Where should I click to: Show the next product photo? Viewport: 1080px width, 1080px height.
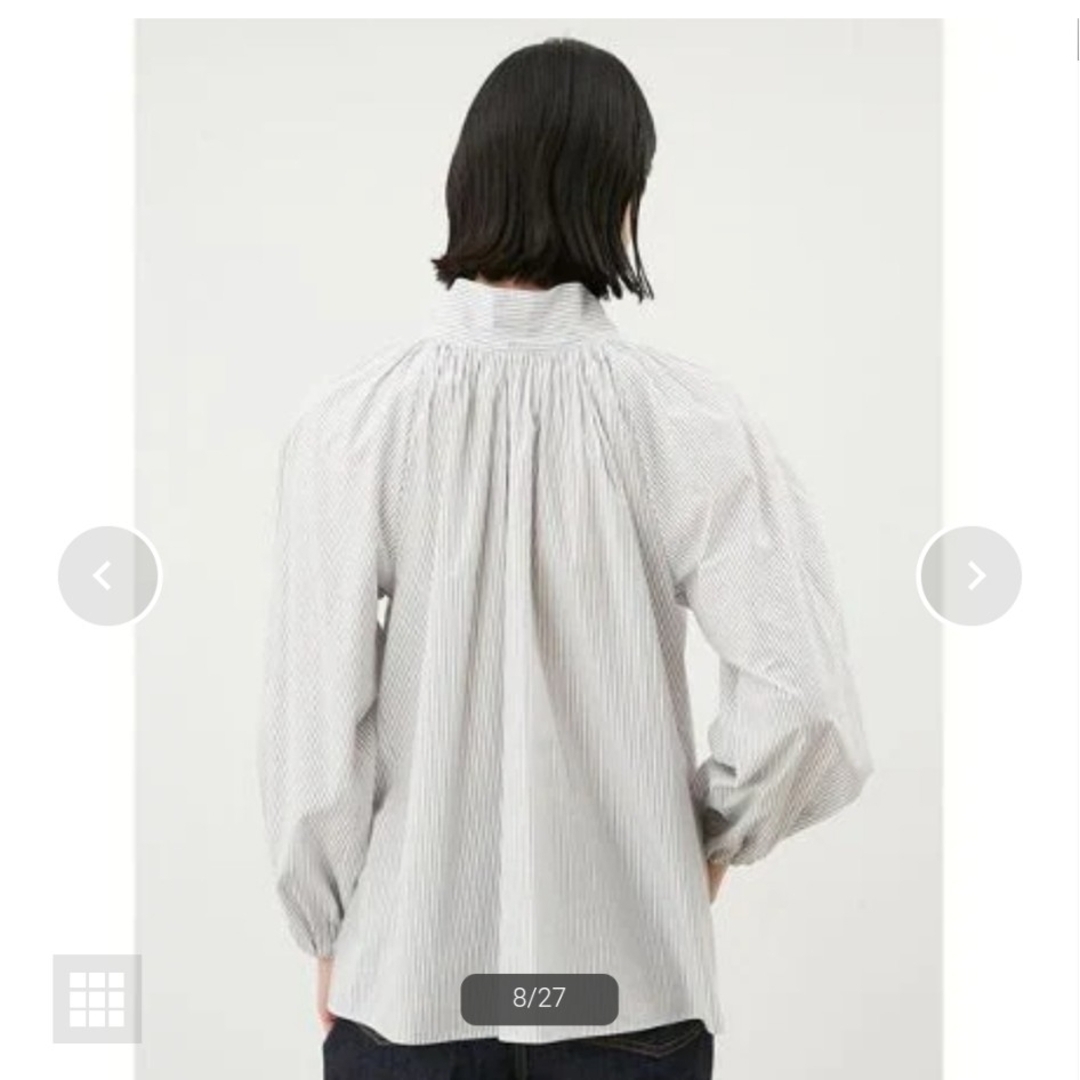pyautogui.click(x=970, y=576)
